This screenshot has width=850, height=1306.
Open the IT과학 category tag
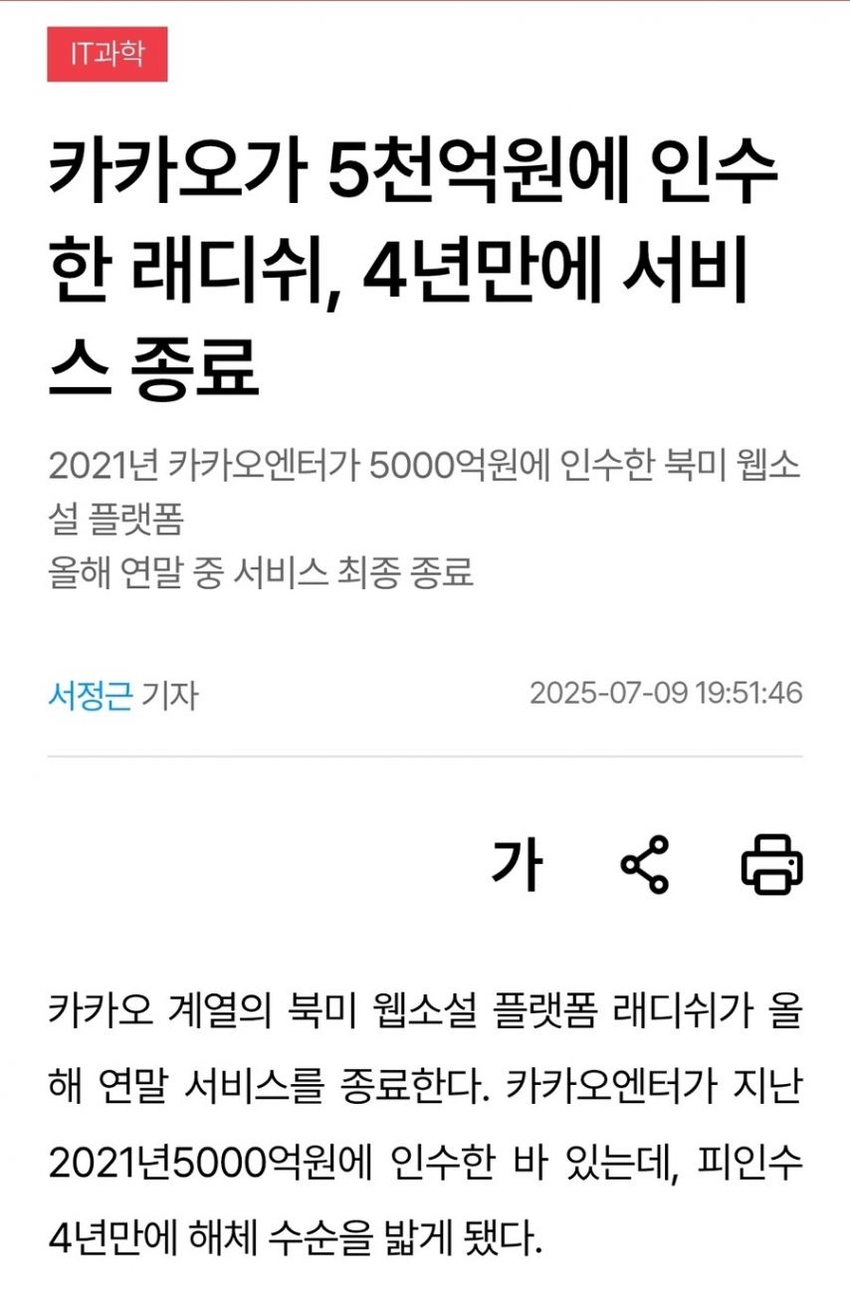tap(107, 54)
